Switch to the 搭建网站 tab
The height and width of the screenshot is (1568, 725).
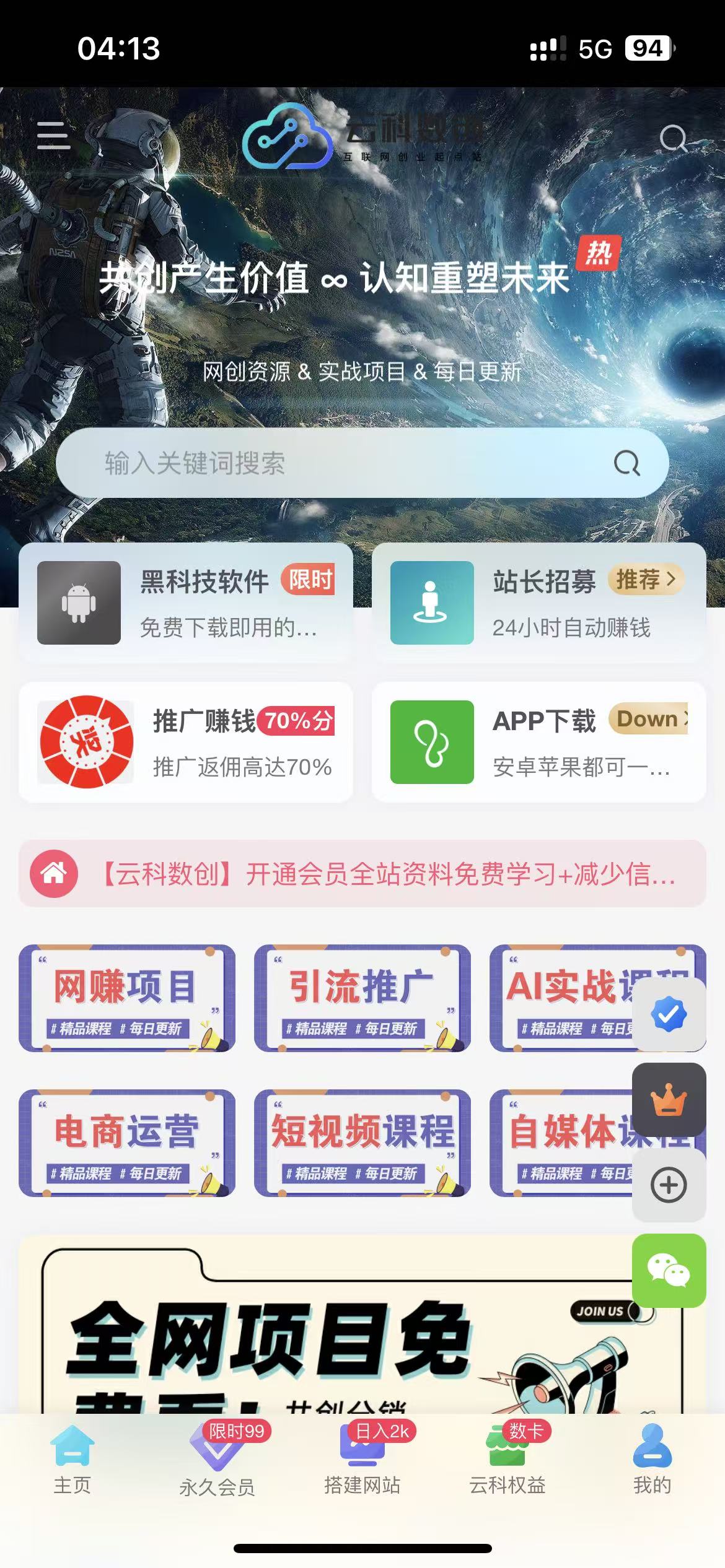[362, 1461]
